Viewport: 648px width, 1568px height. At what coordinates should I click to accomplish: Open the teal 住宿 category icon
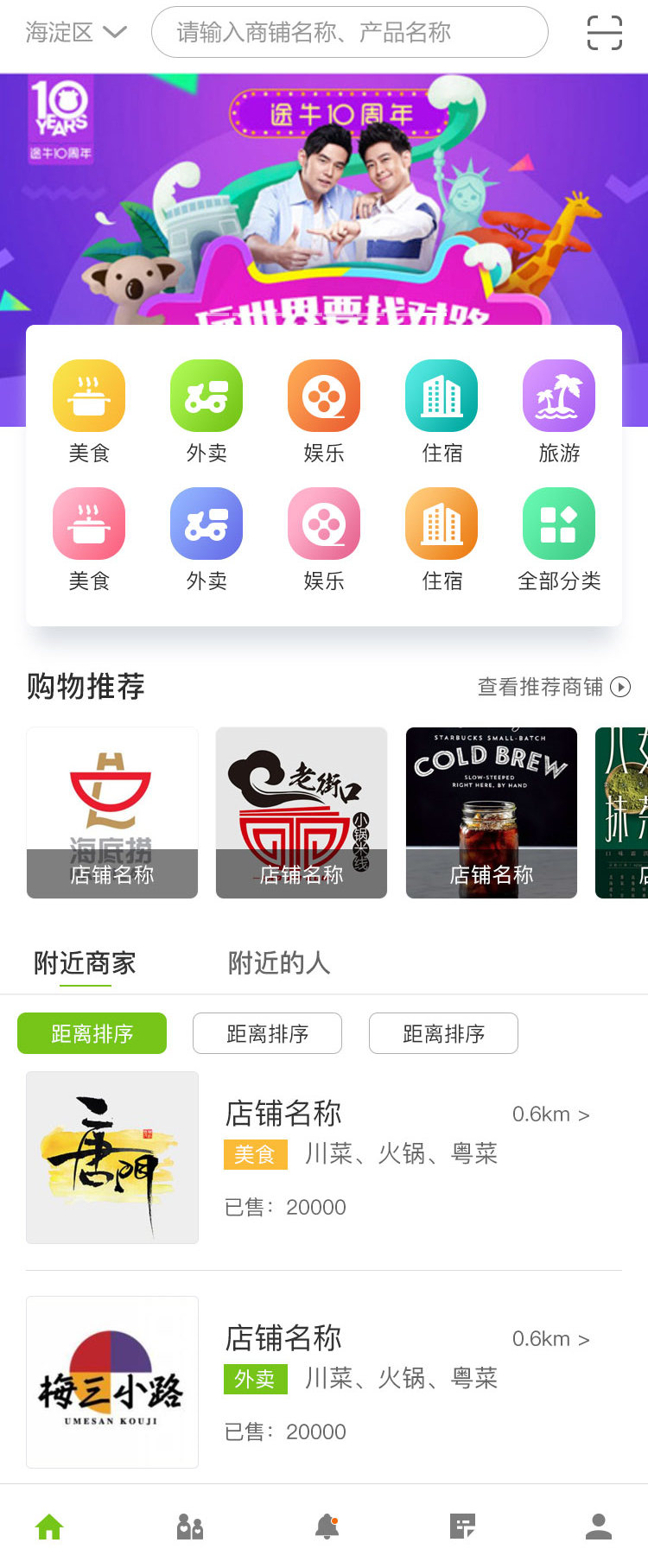click(x=442, y=397)
